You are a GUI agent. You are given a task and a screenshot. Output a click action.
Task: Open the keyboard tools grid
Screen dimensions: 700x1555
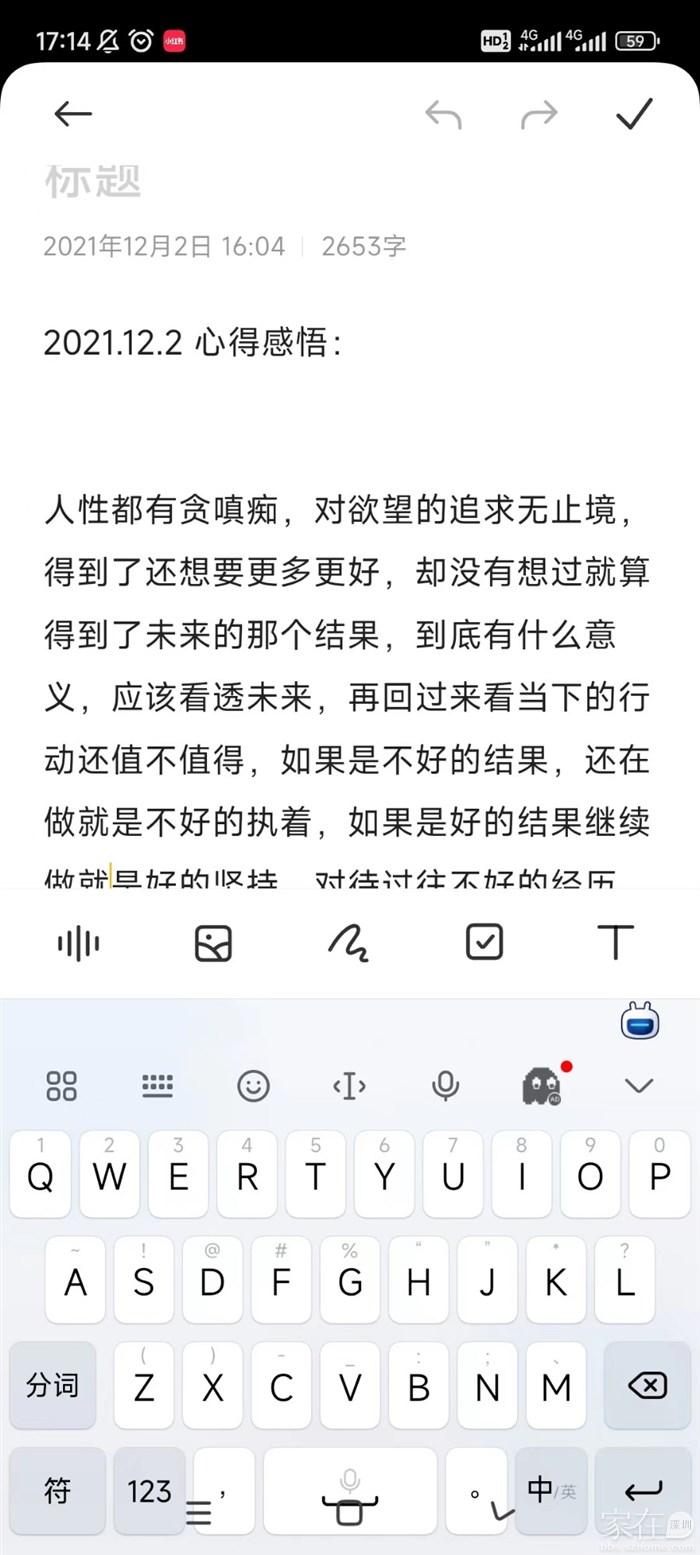pyautogui.click(x=62, y=1085)
